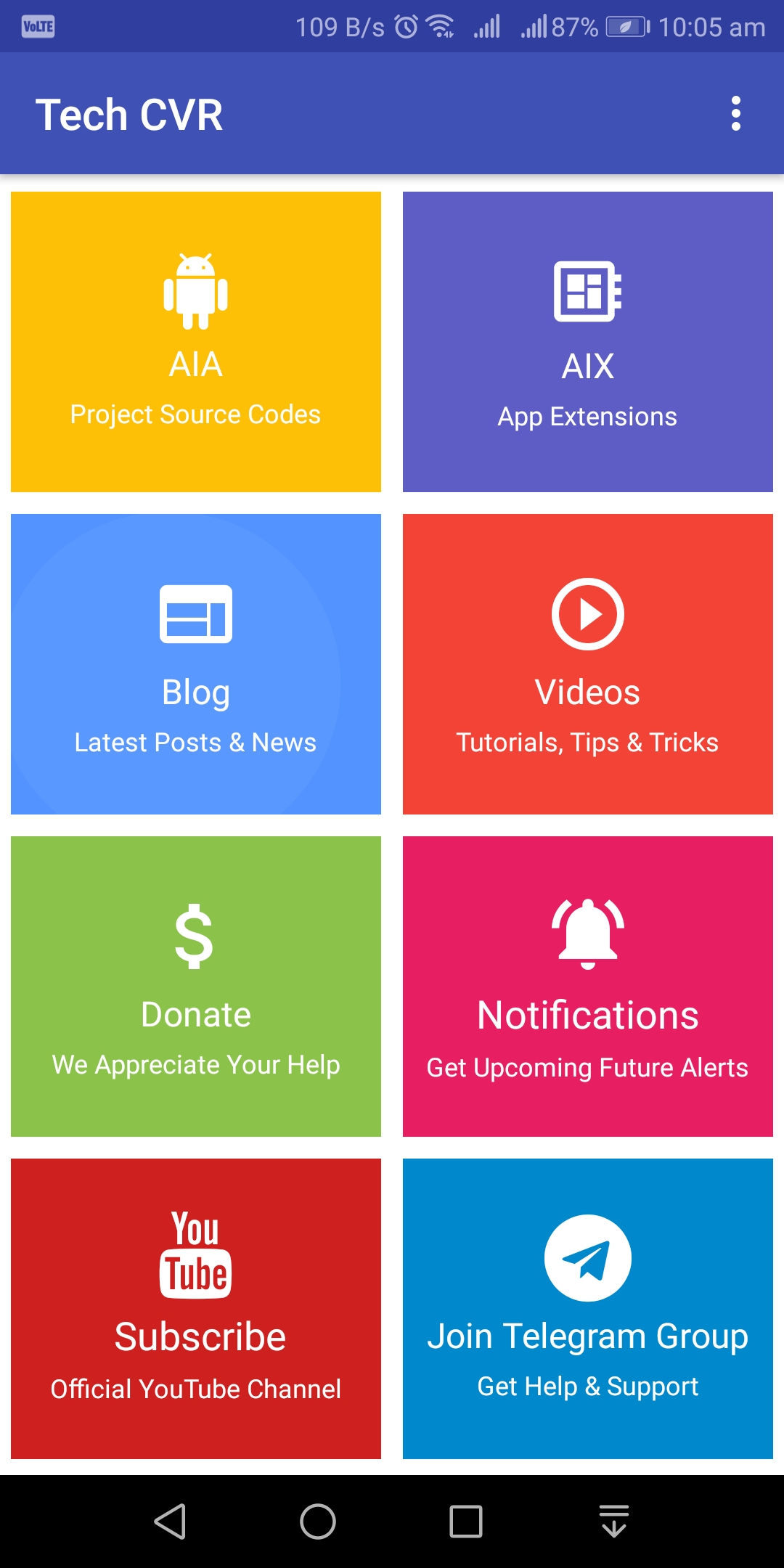Open the AIX App Extensions tile

tap(588, 342)
